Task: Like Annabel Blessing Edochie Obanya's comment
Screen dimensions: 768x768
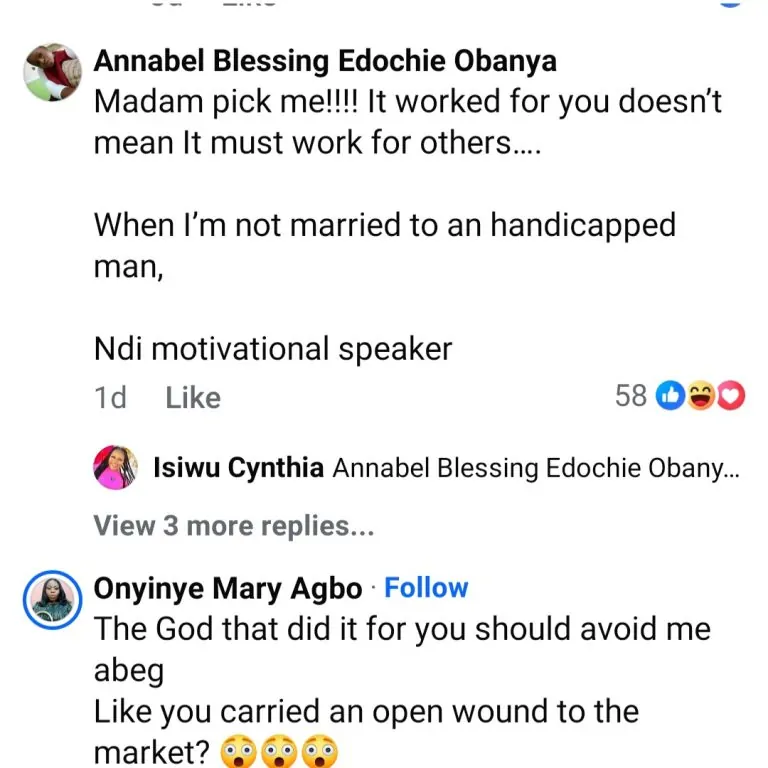Action: [192, 398]
